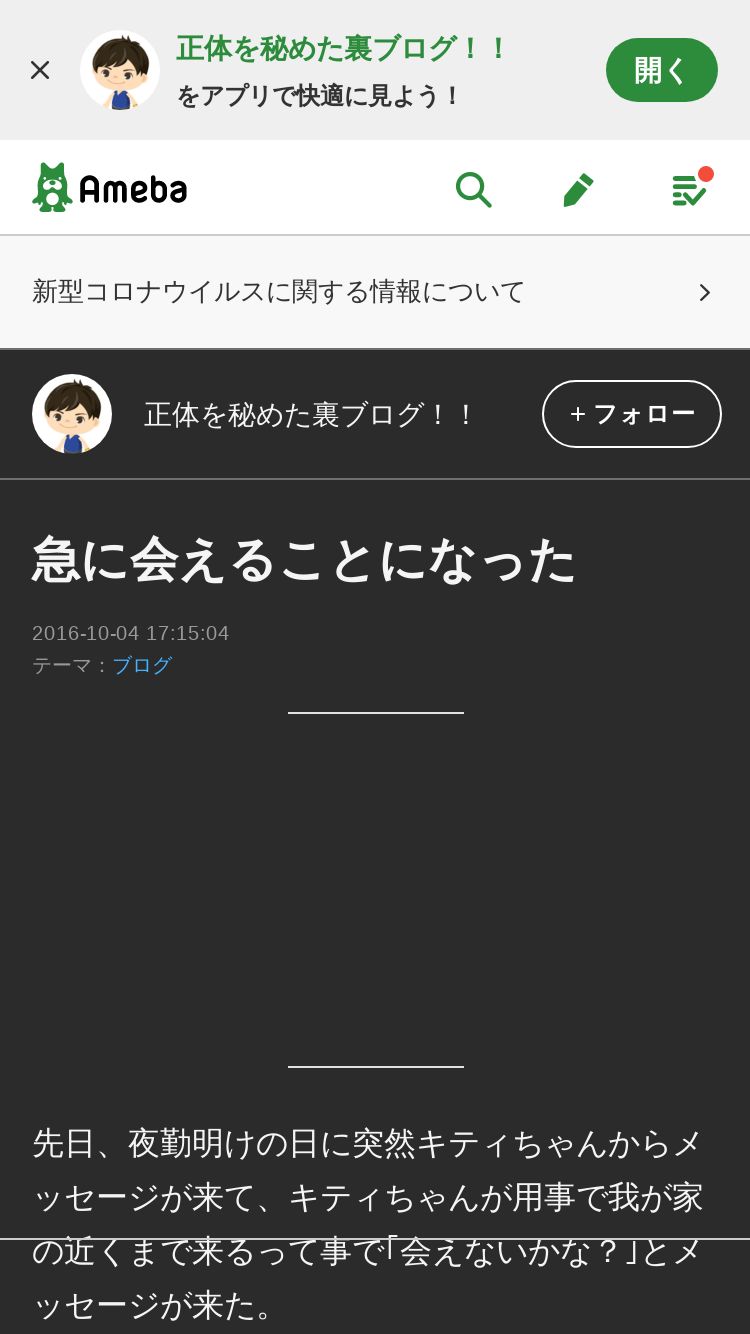Viewport: 750px width, 1334px height.
Task: Dismiss the app promotion banner
Action: [x=40, y=70]
